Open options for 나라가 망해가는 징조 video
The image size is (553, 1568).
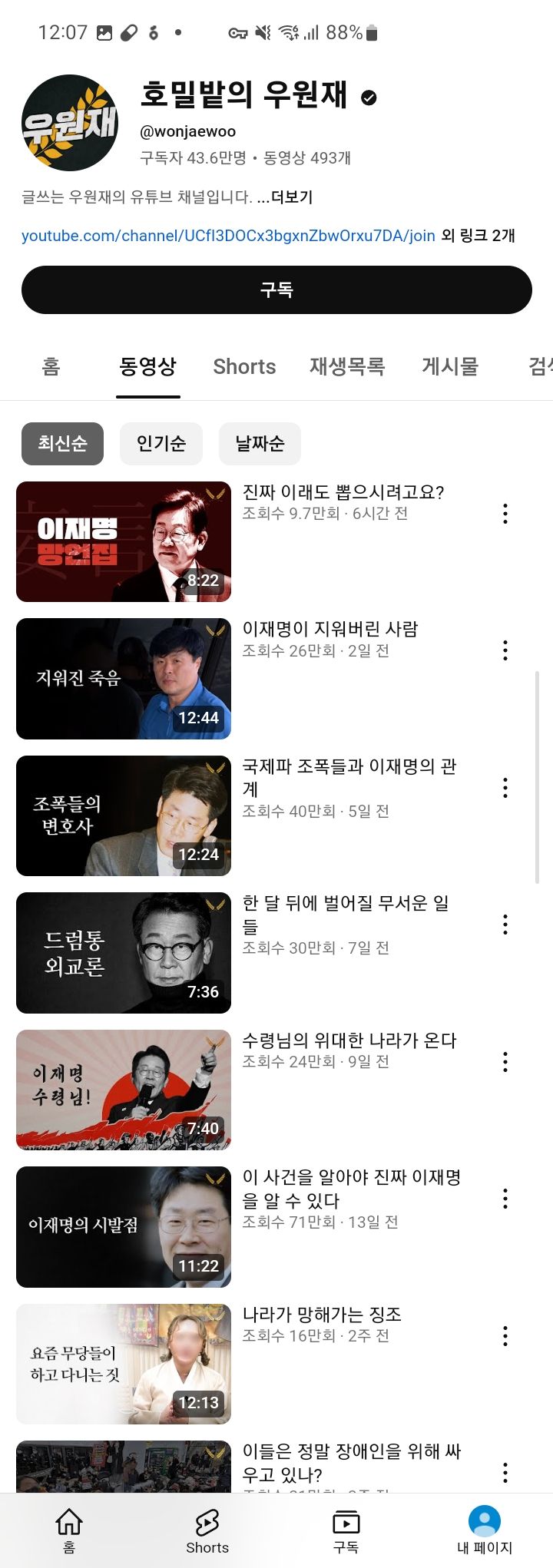(505, 1336)
